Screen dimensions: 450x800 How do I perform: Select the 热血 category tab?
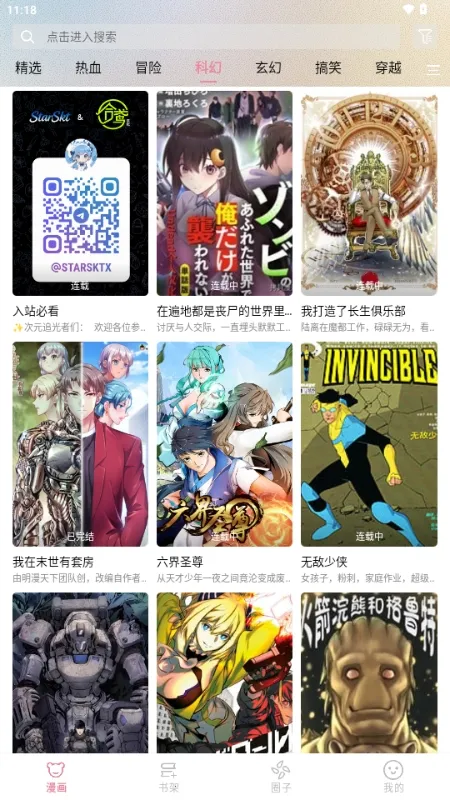[88, 68]
